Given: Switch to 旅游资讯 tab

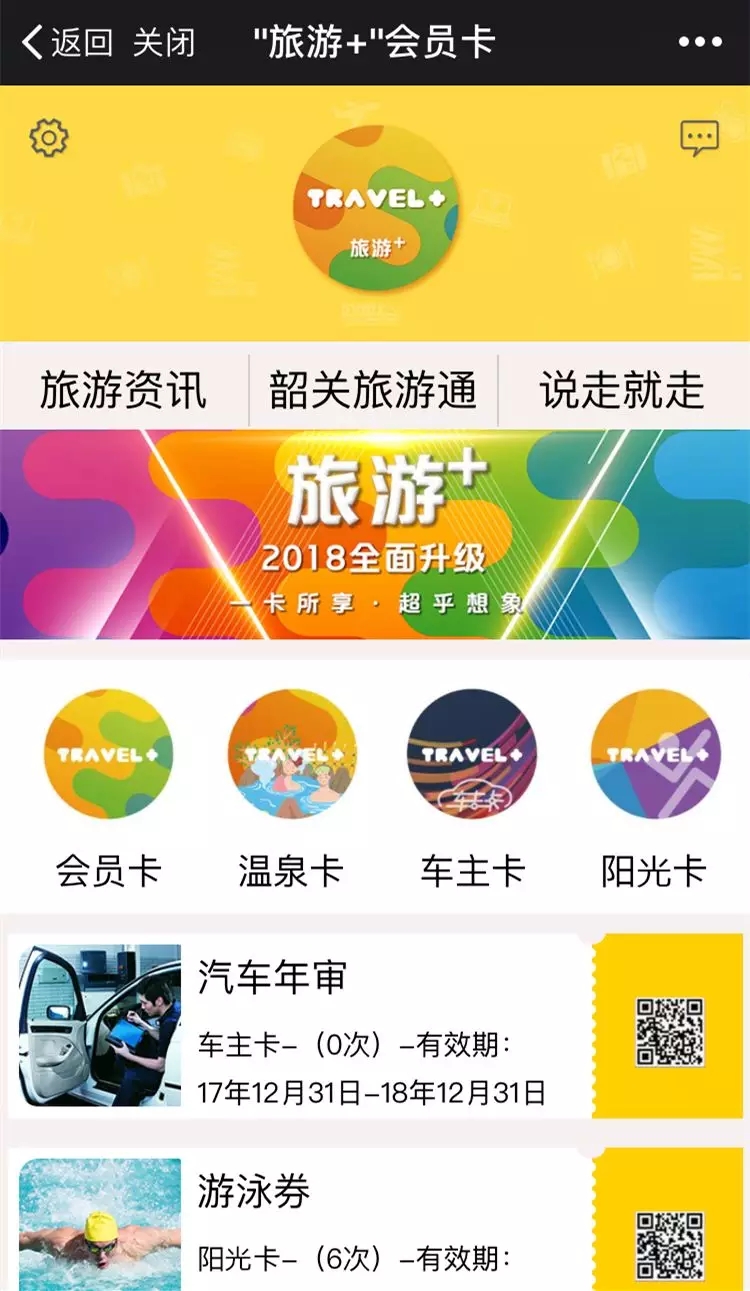Looking at the screenshot, I should coord(123,390).
